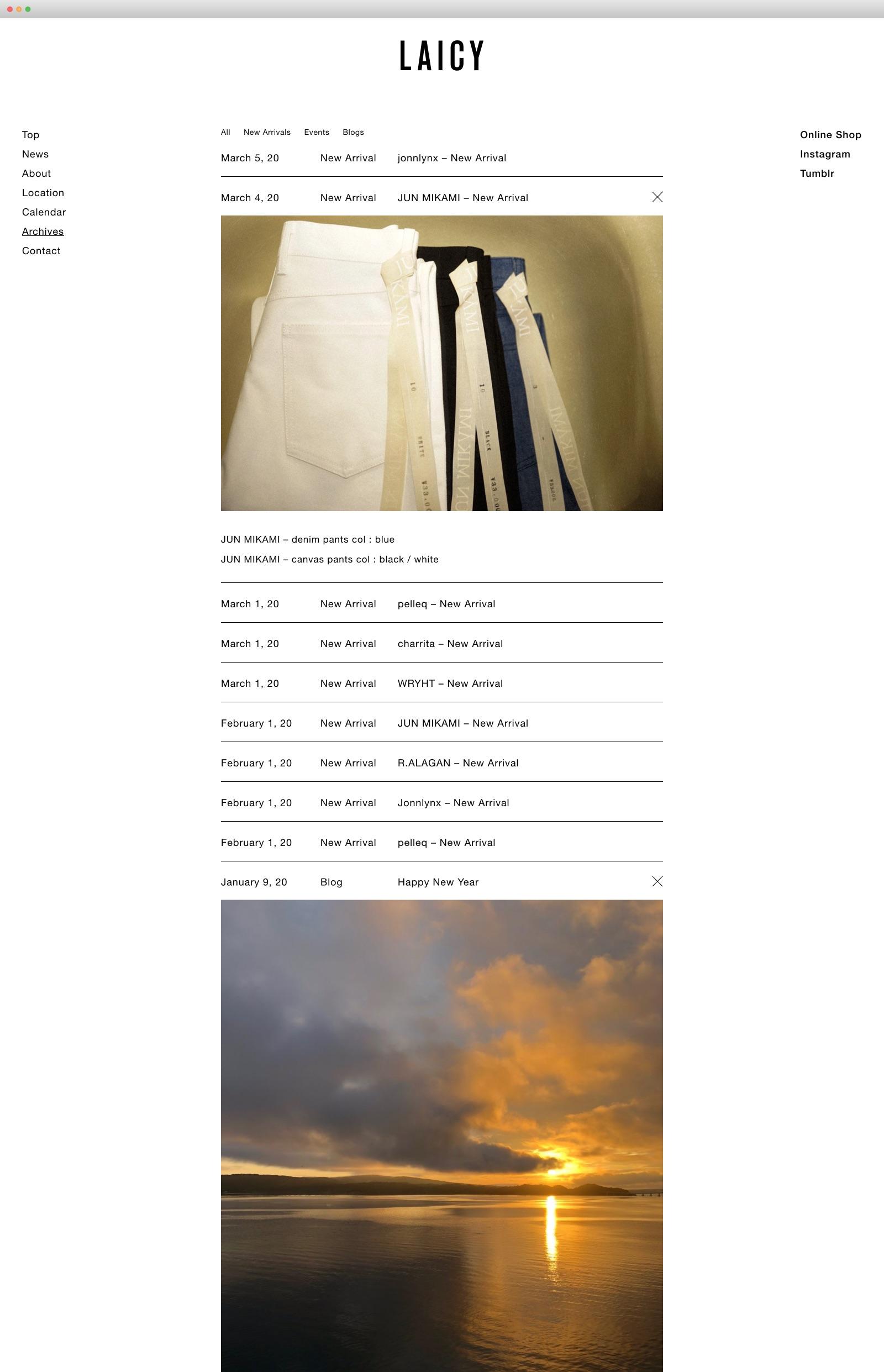Show only Events in archives
This screenshot has width=884, height=1372.
316,132
